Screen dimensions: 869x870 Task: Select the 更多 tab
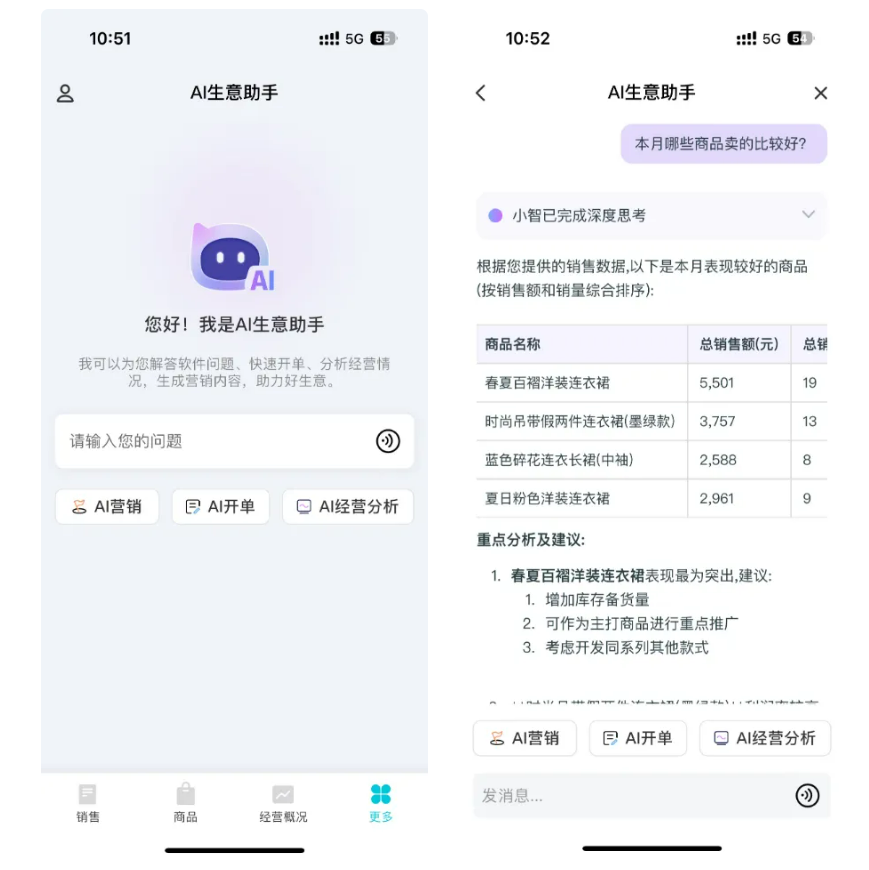click(x=380, y=803)
